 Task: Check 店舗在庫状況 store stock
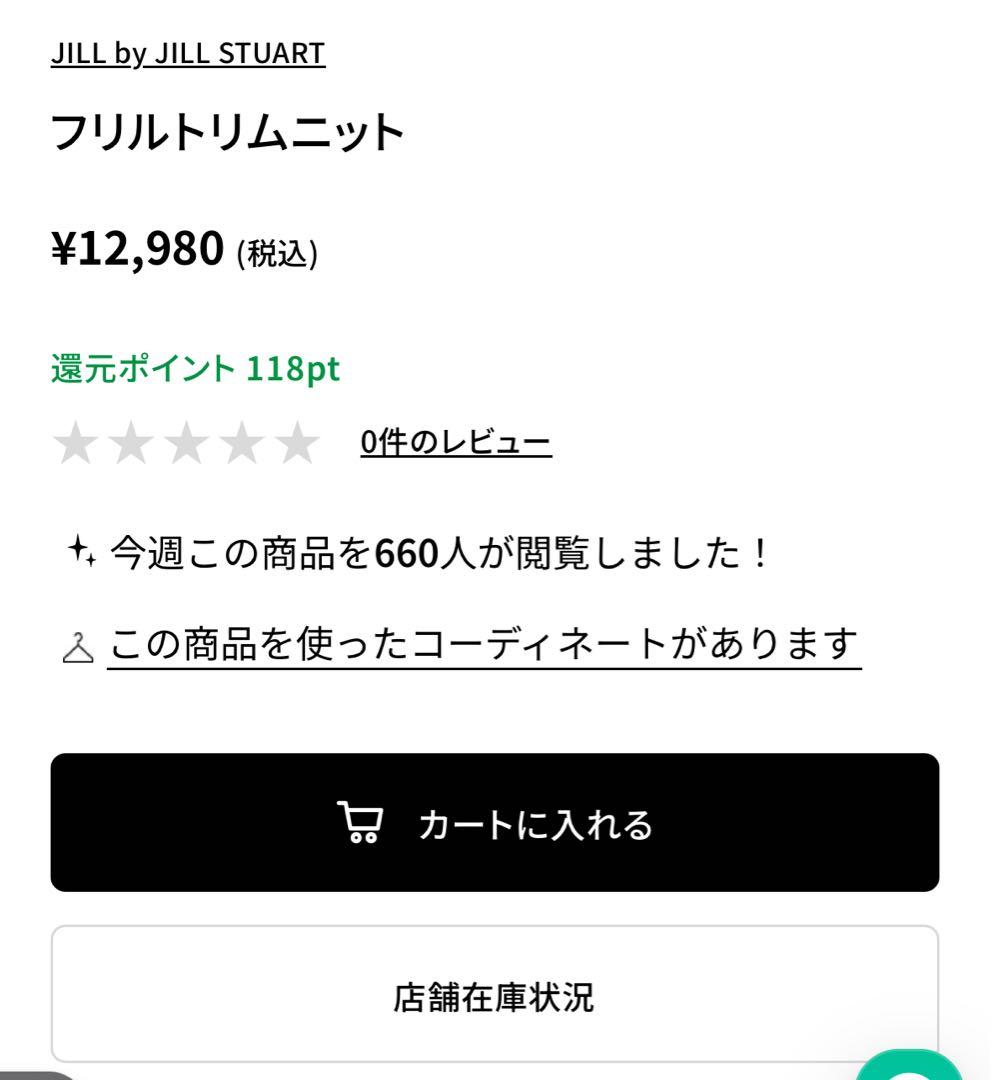click(495, 995)
